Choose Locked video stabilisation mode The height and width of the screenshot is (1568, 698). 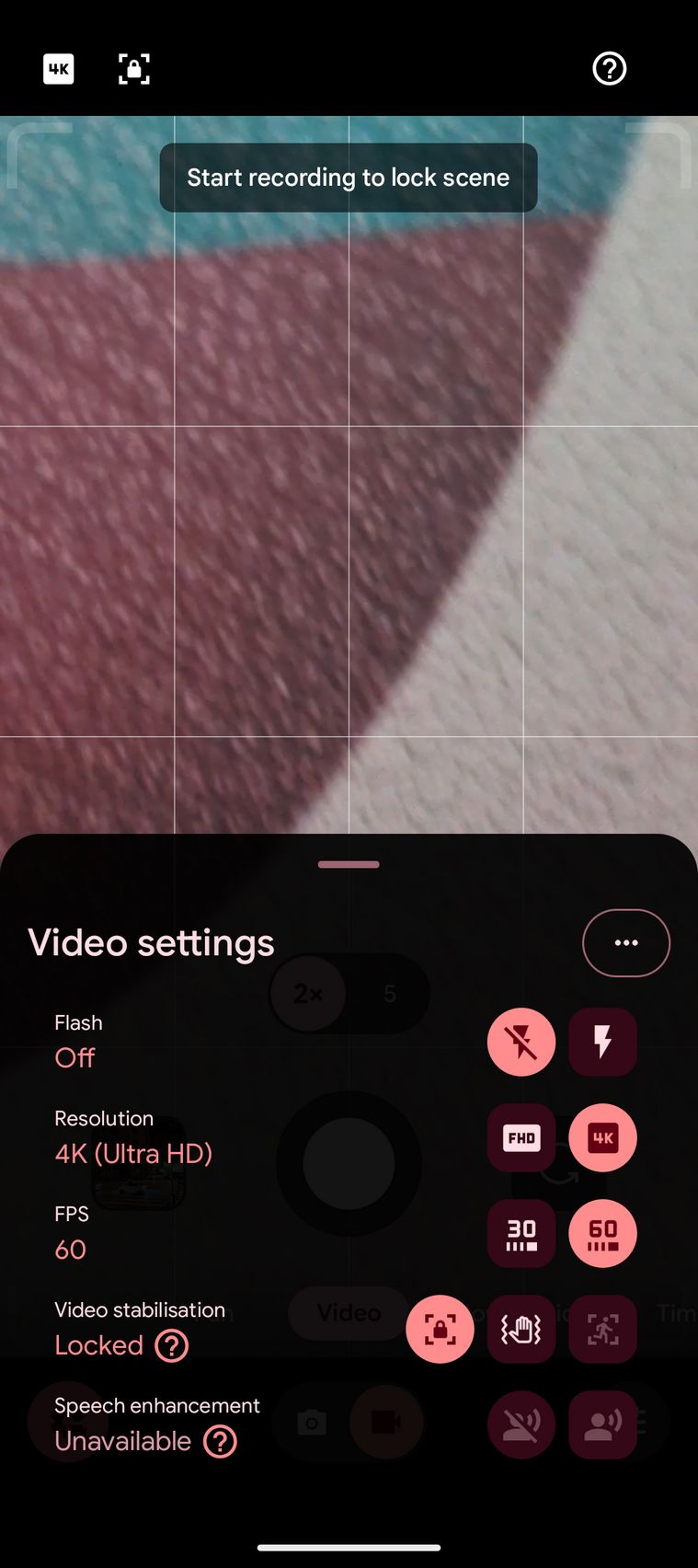pyautogui.click(x=440, y=1329)
